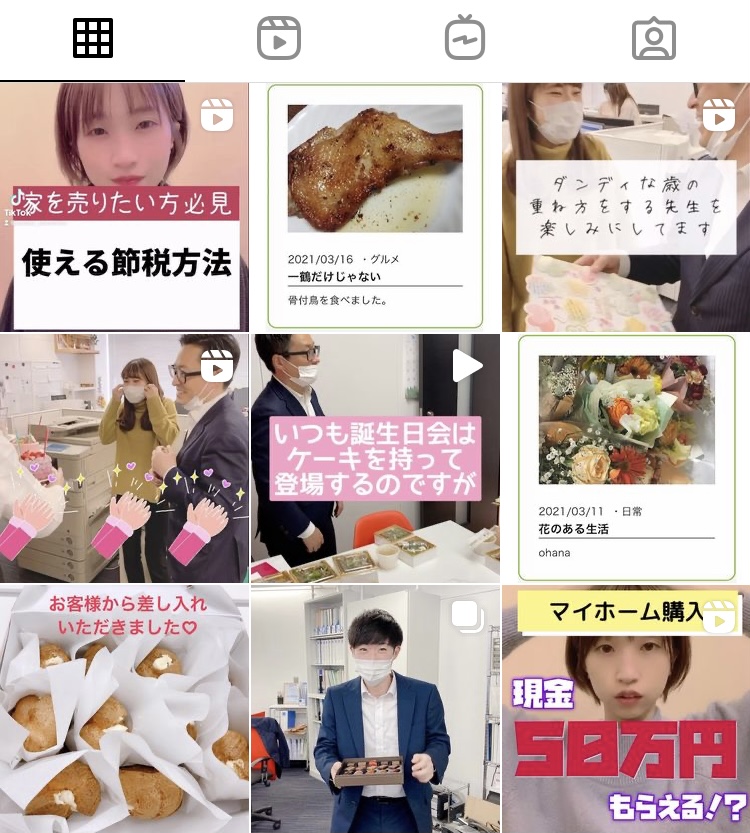Open the マイホーム購入 現金50万円 reel

point(626,709)
